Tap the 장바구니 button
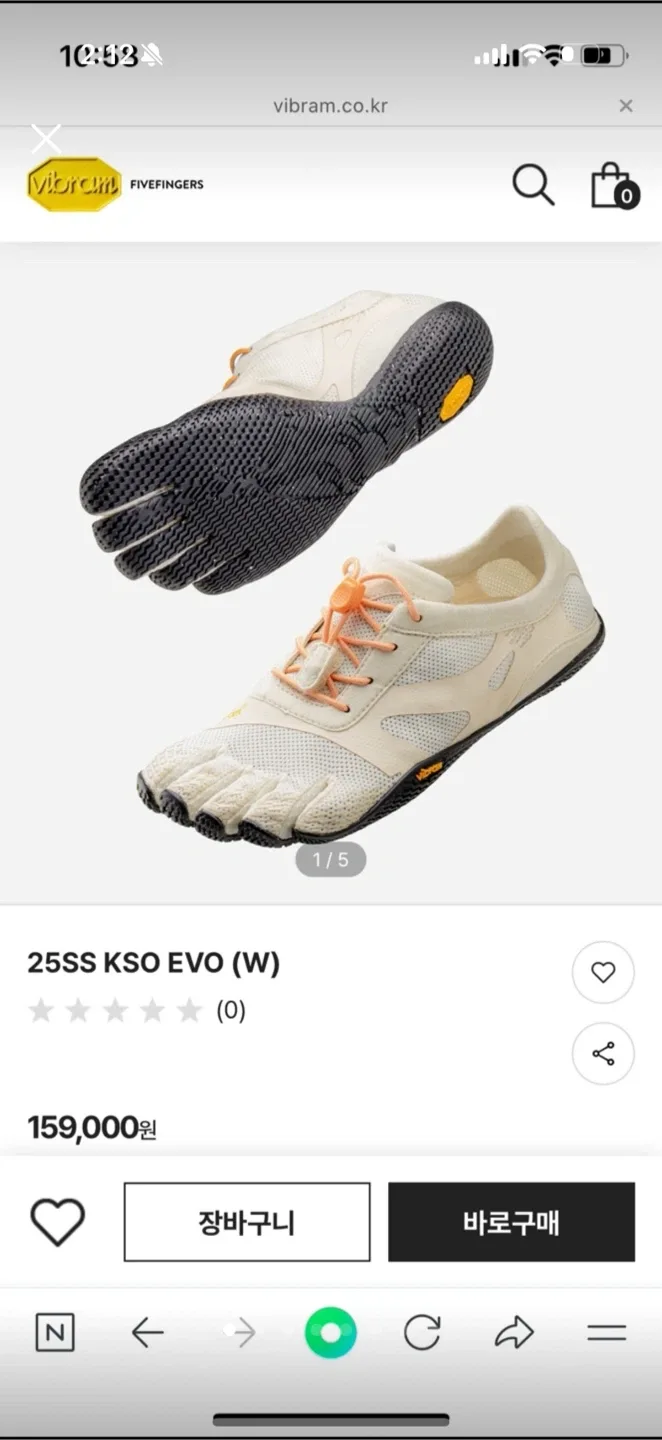The image size is (662, 1440). click(x=247, y=1222)
